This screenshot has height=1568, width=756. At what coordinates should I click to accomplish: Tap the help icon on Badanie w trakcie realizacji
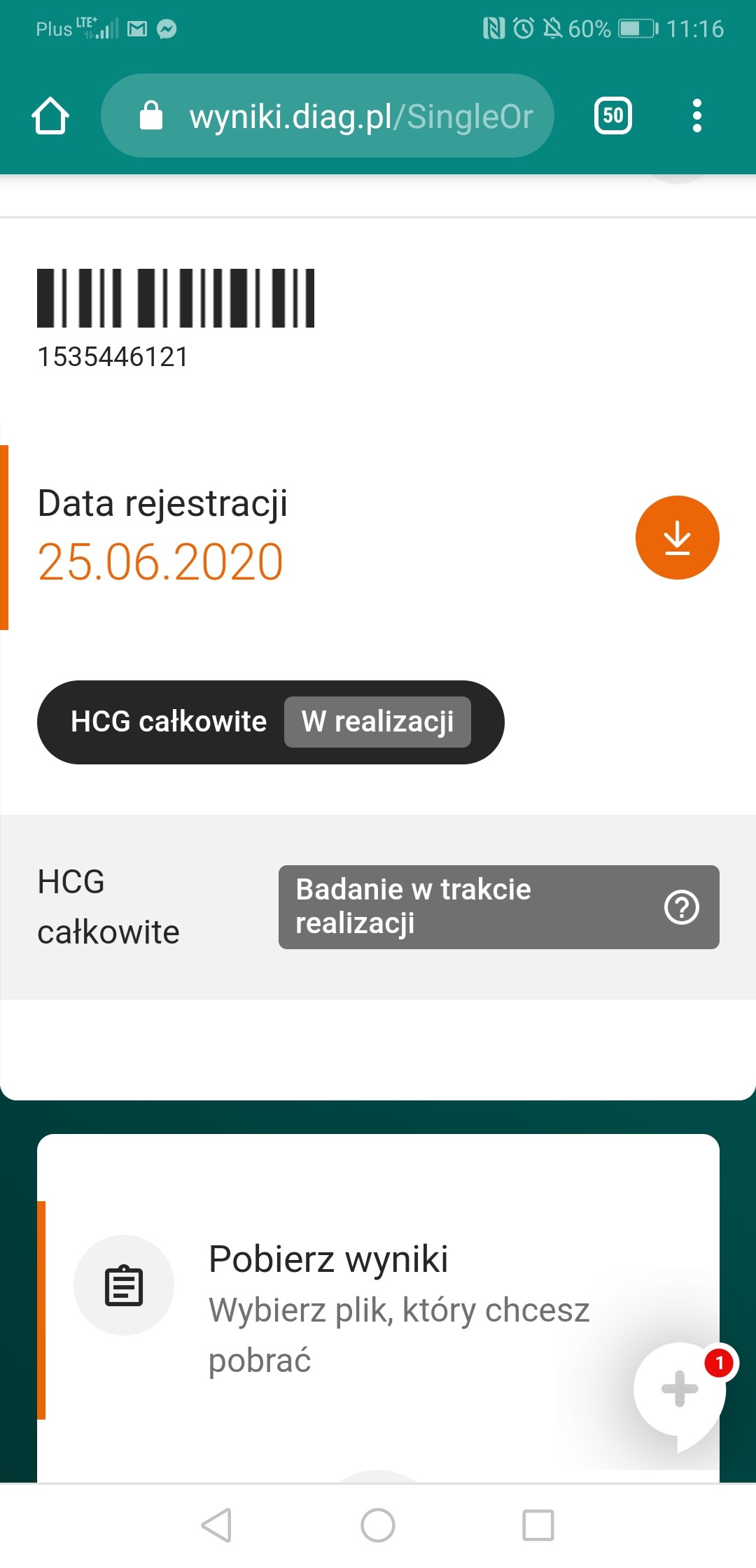coord(681,907)
